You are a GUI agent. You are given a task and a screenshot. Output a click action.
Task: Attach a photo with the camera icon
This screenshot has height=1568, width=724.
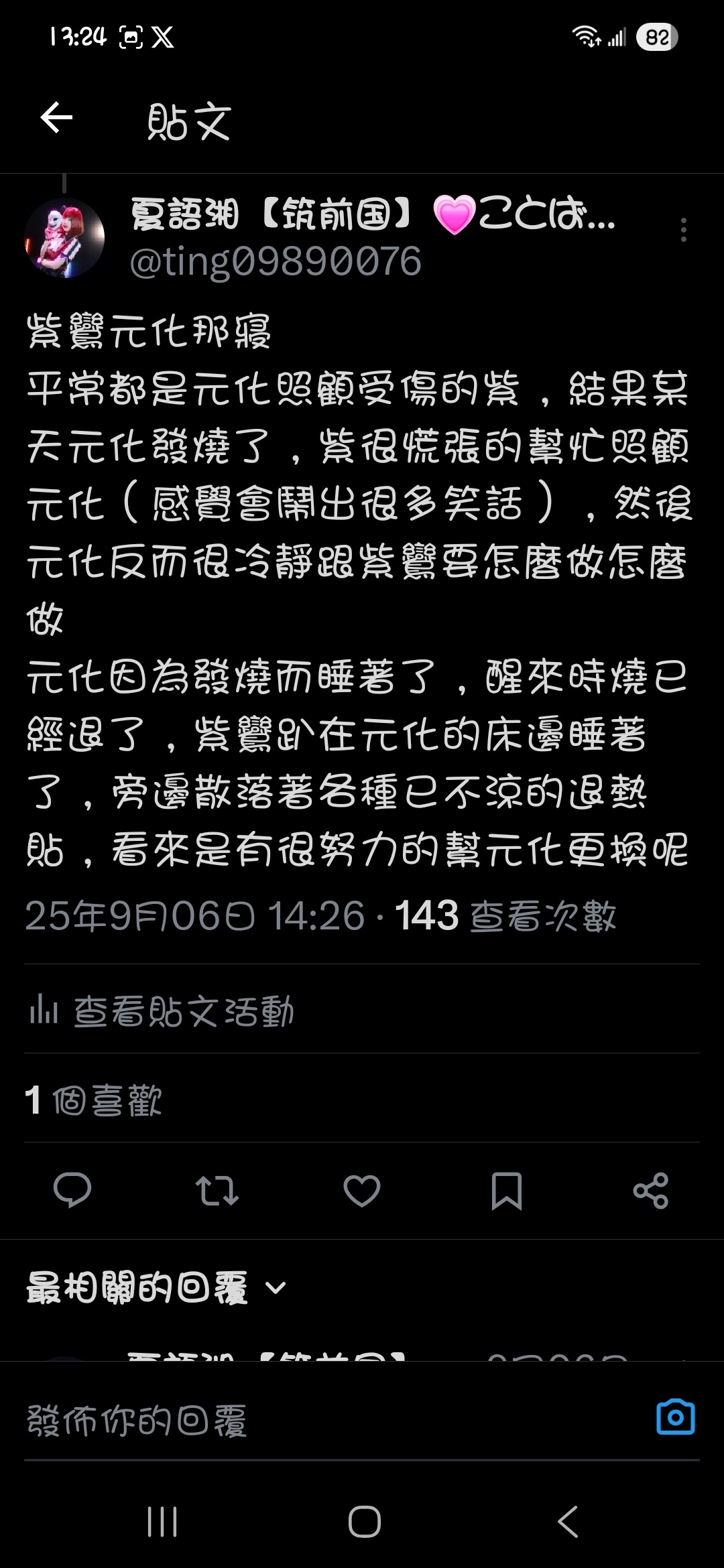point(675,1417)
